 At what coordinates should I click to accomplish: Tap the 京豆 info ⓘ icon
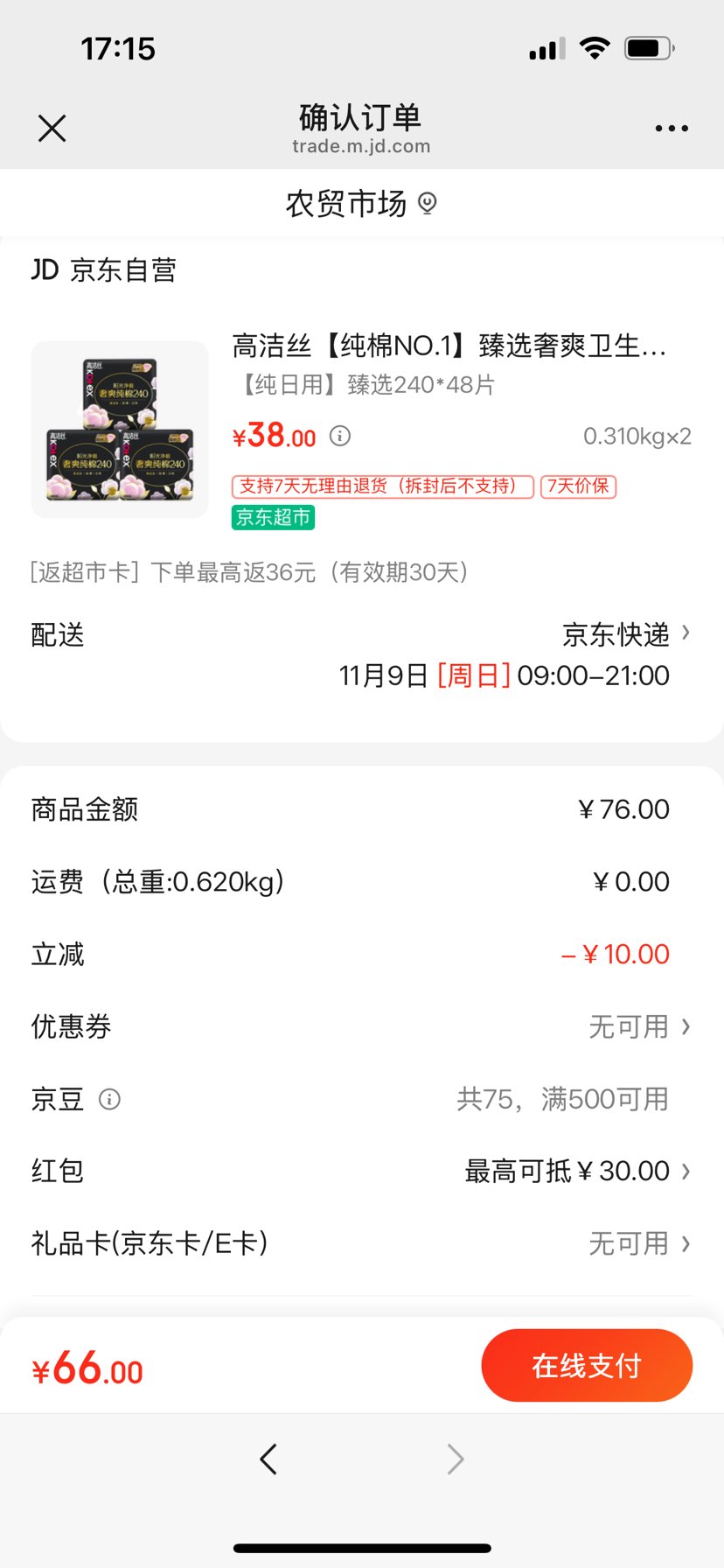click(x=110, y=1099)
